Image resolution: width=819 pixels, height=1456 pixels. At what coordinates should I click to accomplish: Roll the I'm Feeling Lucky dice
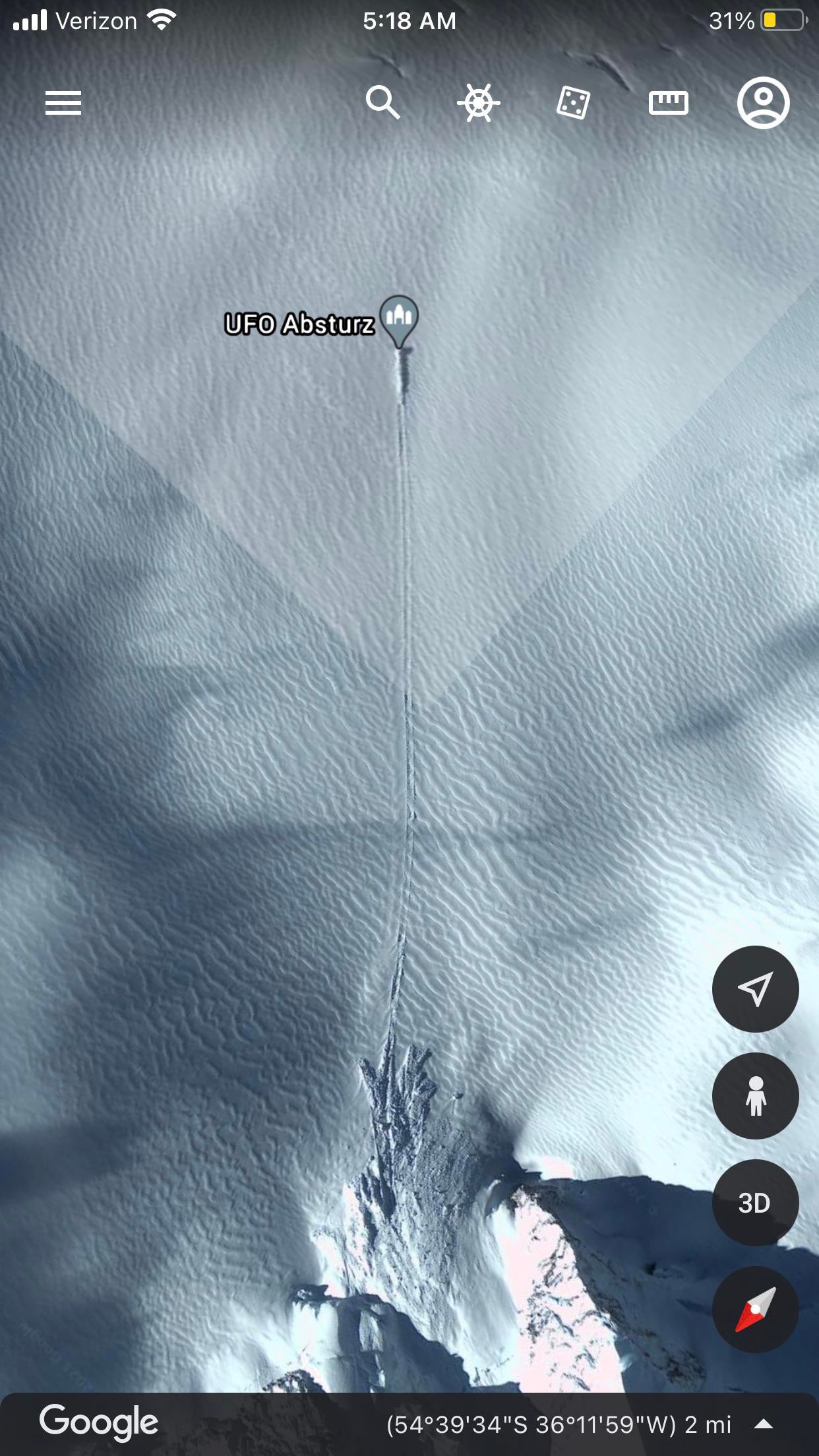tap(573, 103)
